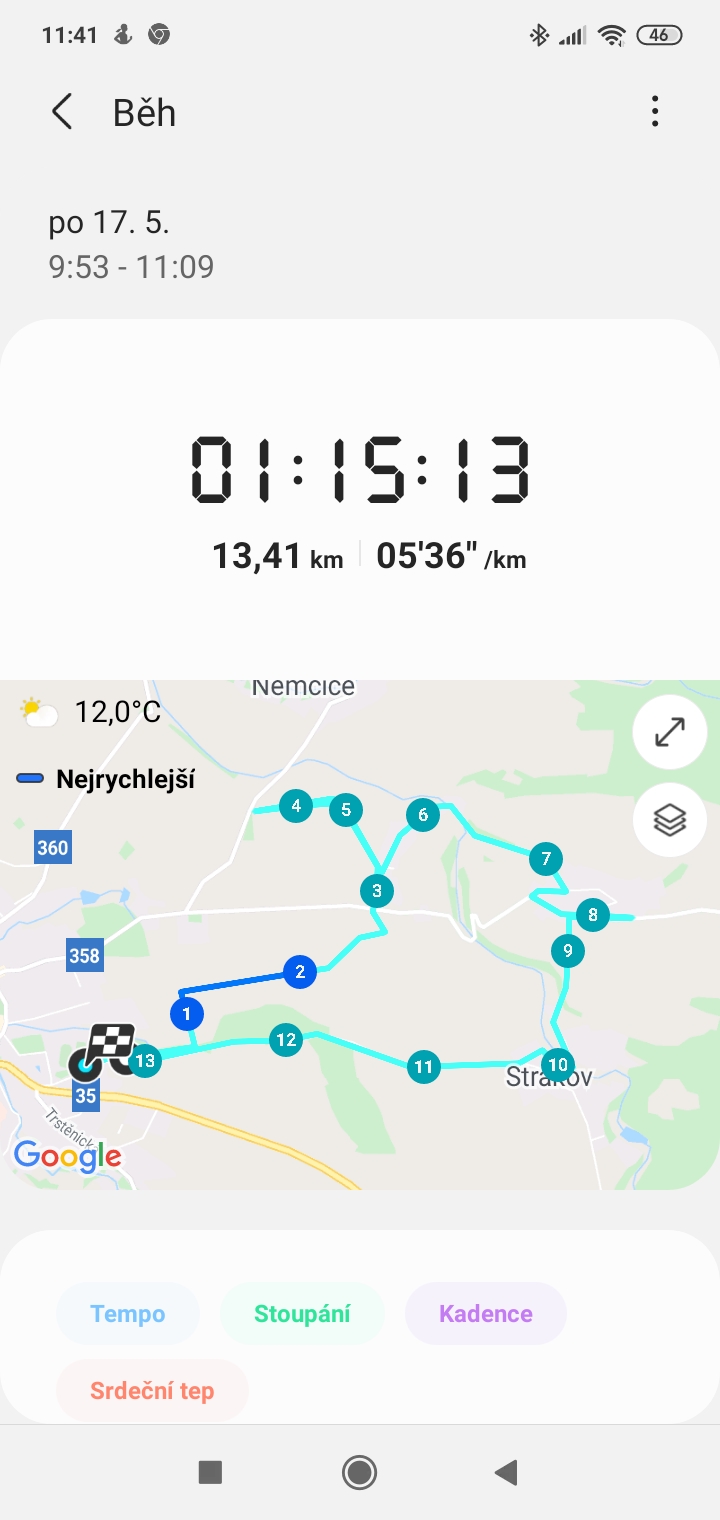The height and width of the screenshot is (1520, 720).
Task: Open the map layers selector
Action: coord(669,820)
